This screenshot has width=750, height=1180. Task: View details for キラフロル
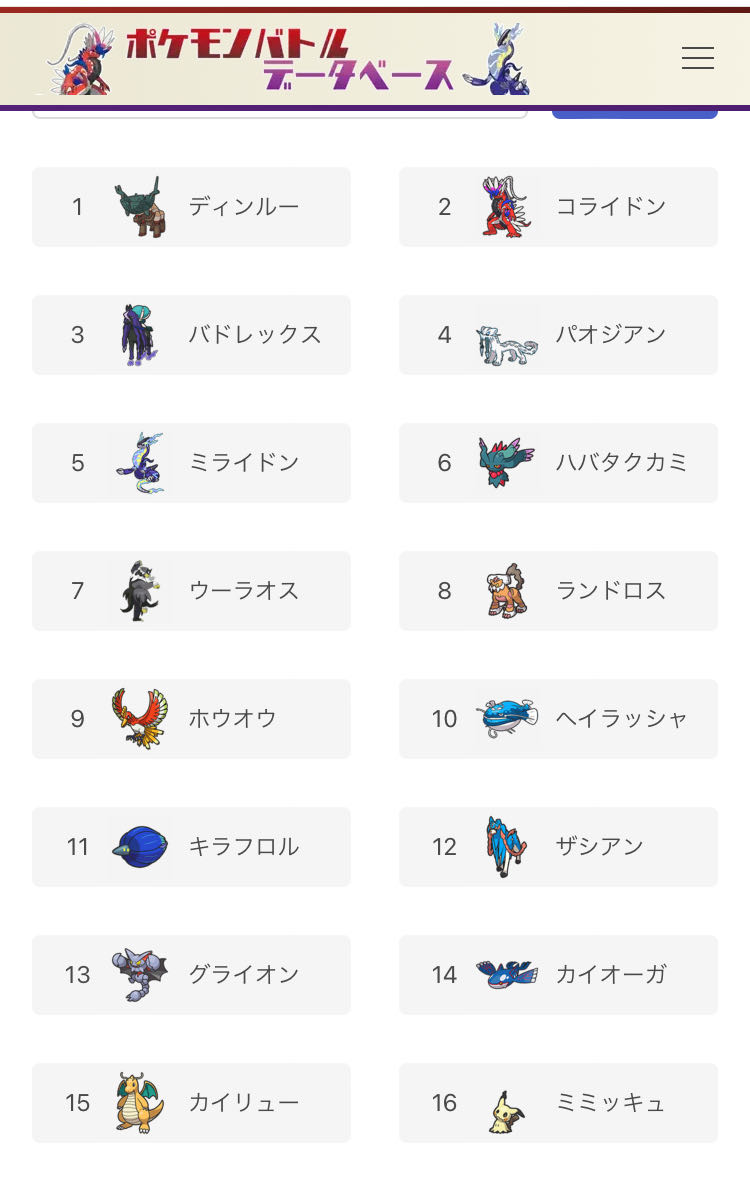tap(191, 847)
